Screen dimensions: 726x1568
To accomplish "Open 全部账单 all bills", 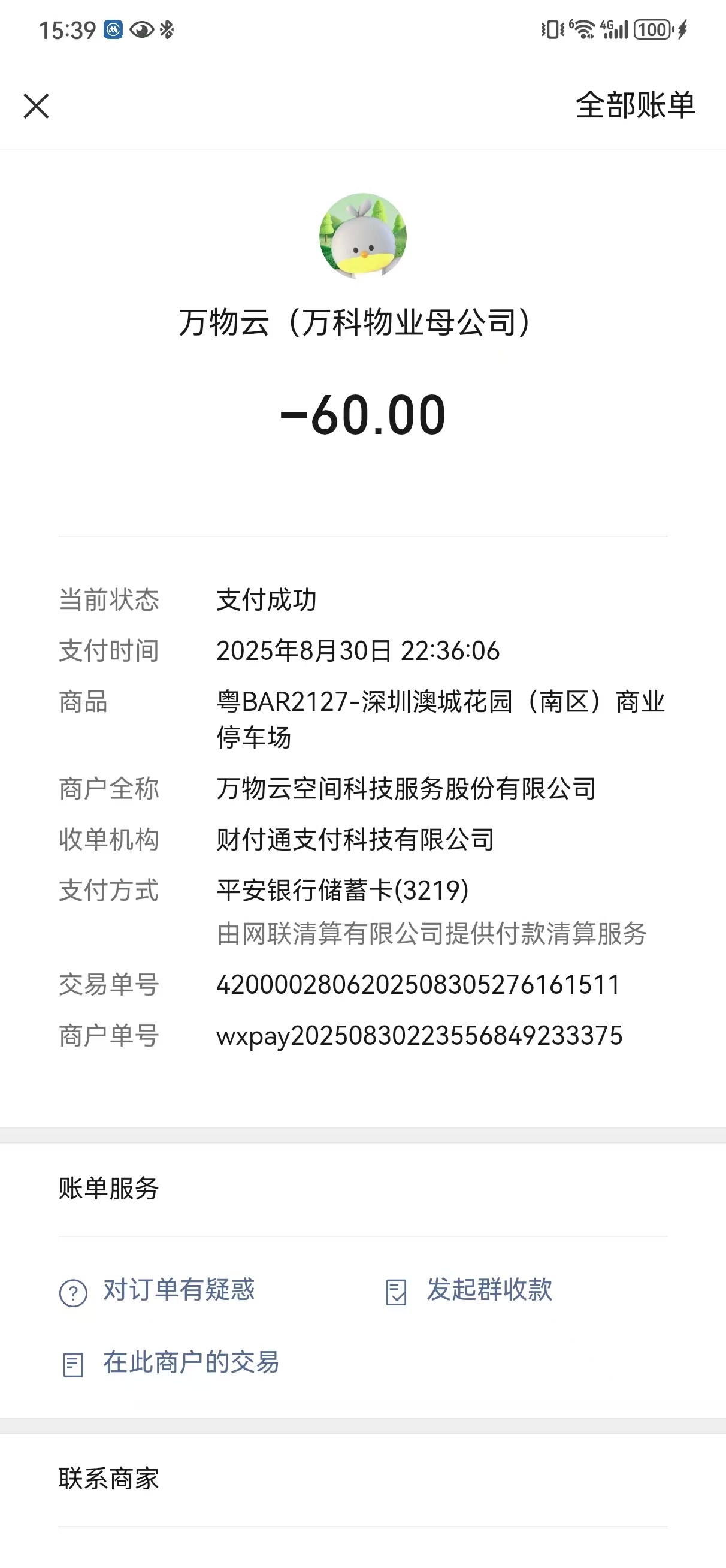I will tap(635, 105).
